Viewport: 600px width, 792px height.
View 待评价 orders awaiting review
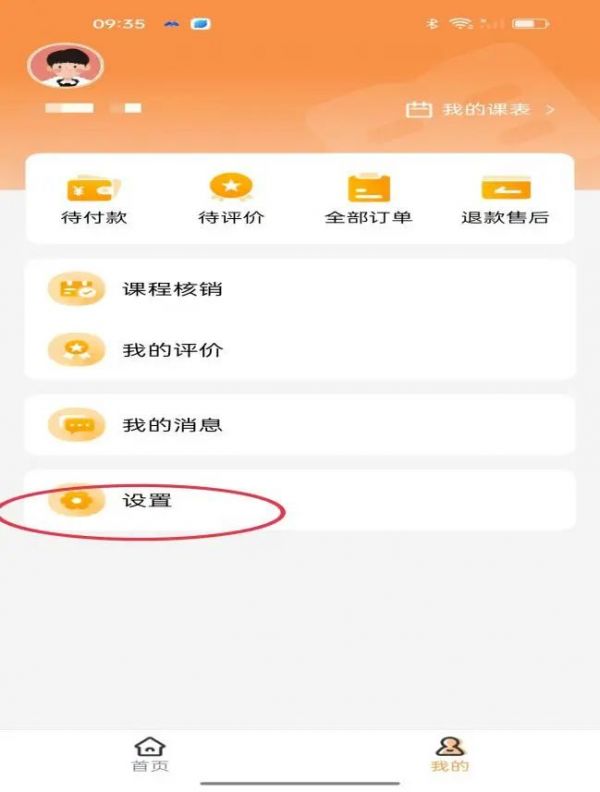[231, 199]
